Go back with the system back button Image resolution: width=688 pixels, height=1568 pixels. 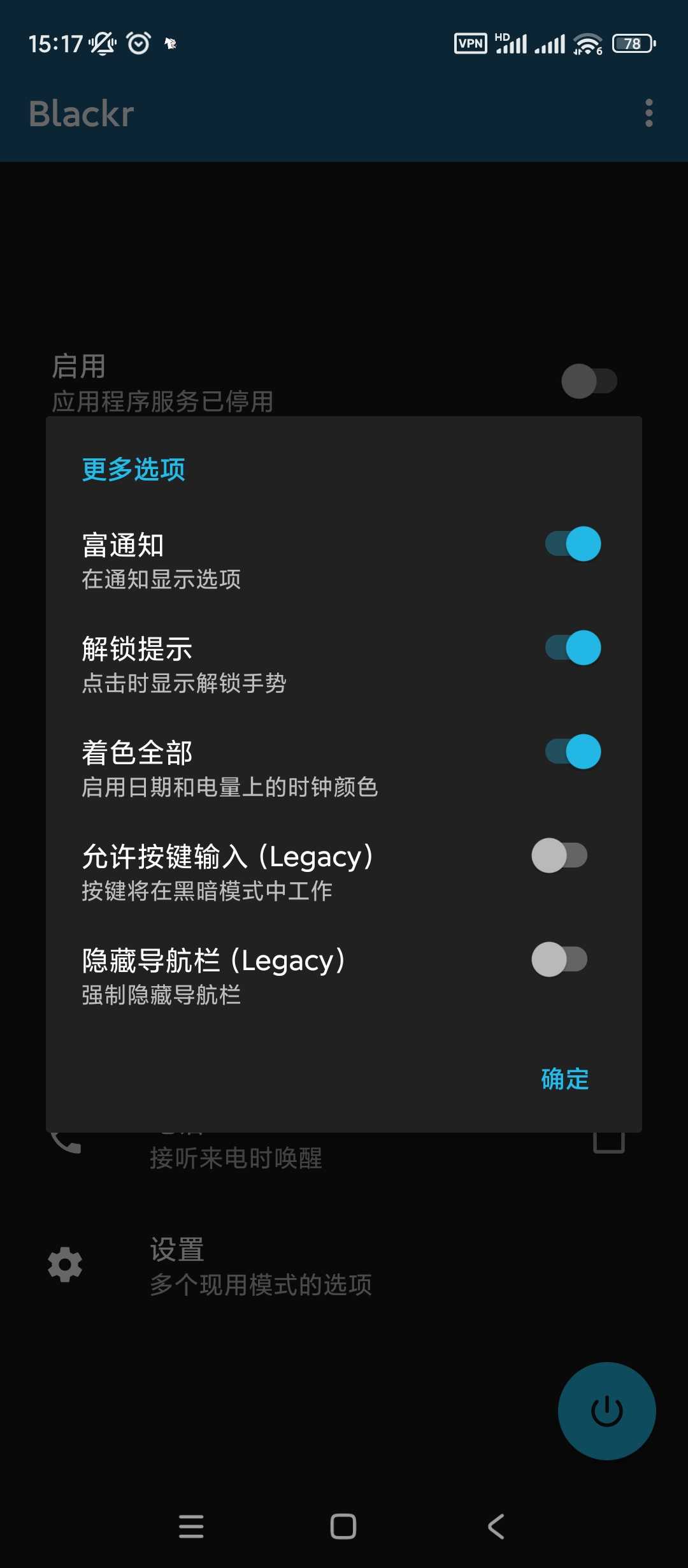(496, 1527)
